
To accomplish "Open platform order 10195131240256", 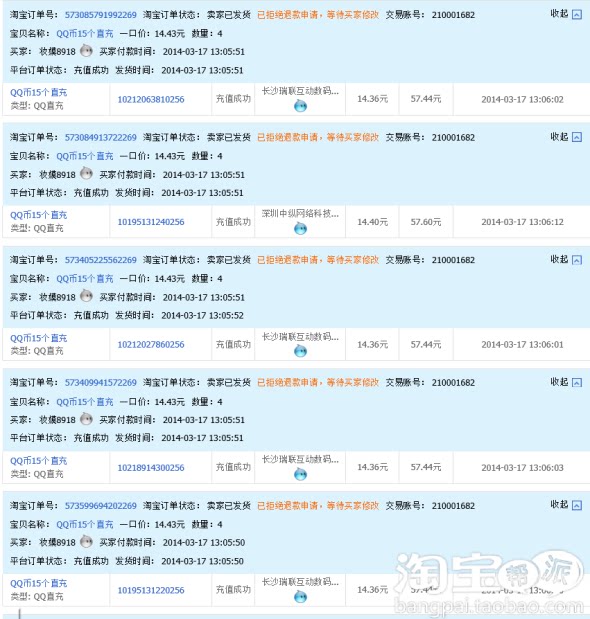I will tap(151, 222).
